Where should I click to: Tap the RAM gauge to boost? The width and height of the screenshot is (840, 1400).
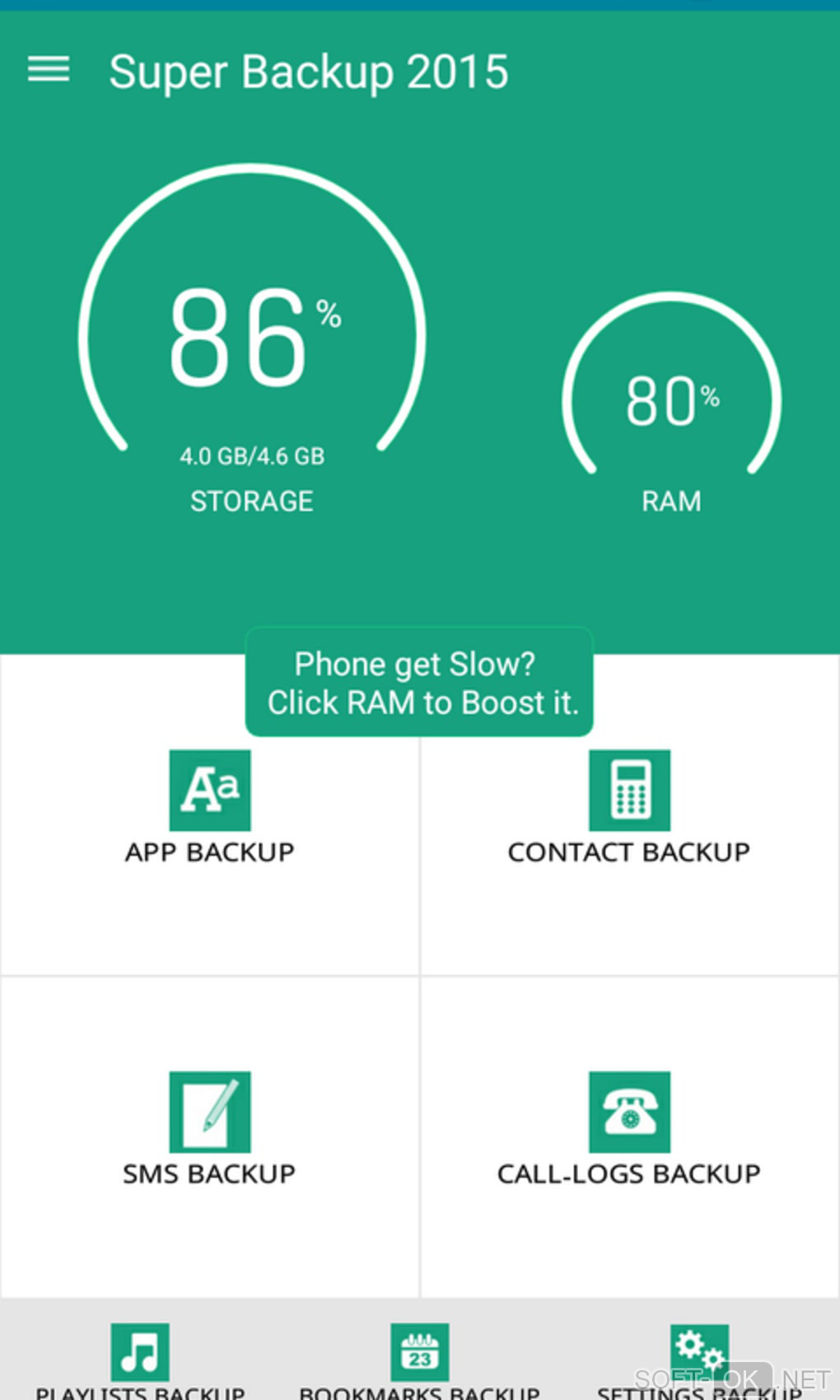coord(671,401)
